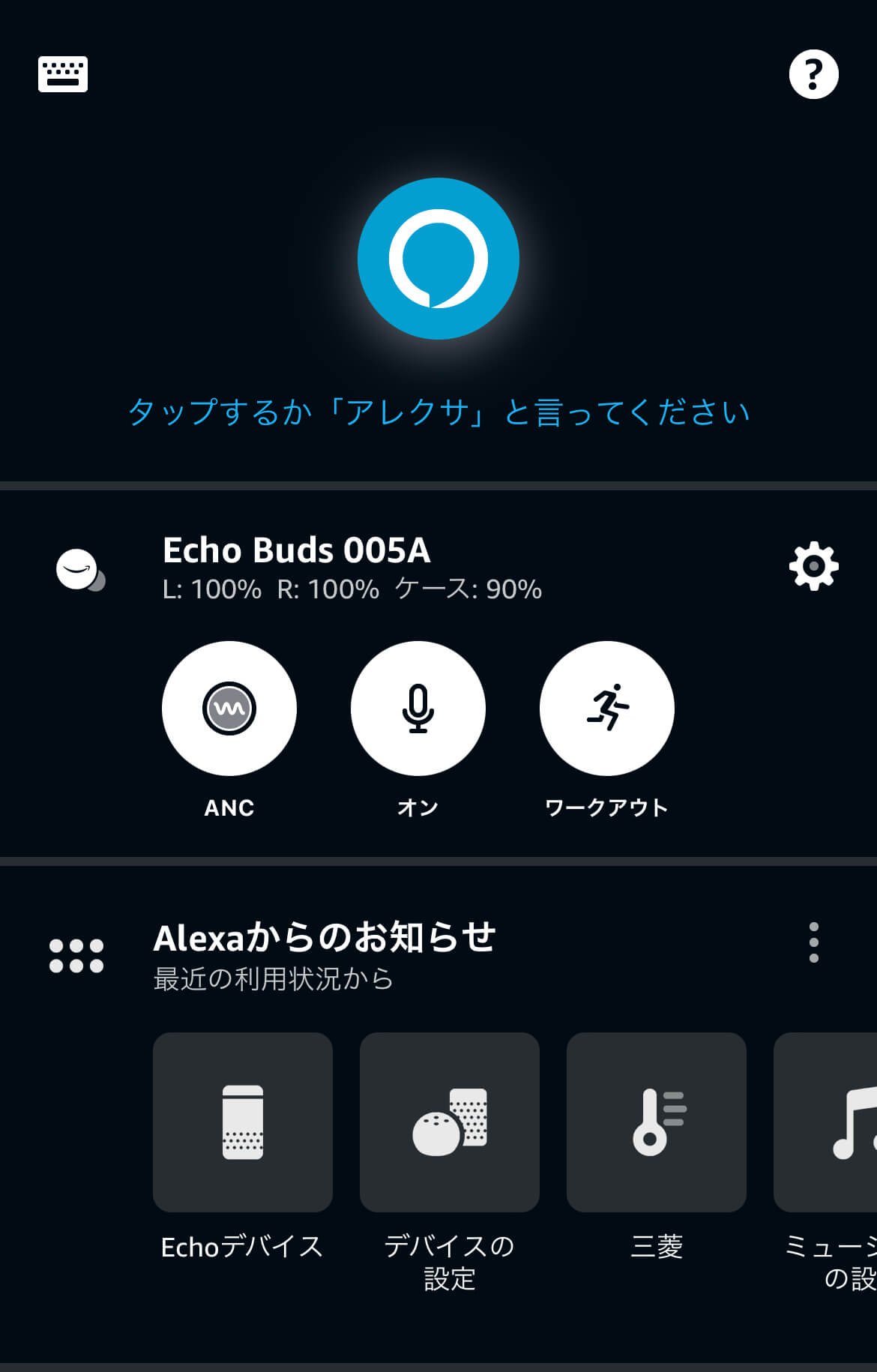Select the ANC noise cancellation icon
Image resolution: width=877 pixels, height=1372 pixels.
(x=229, y=708)
